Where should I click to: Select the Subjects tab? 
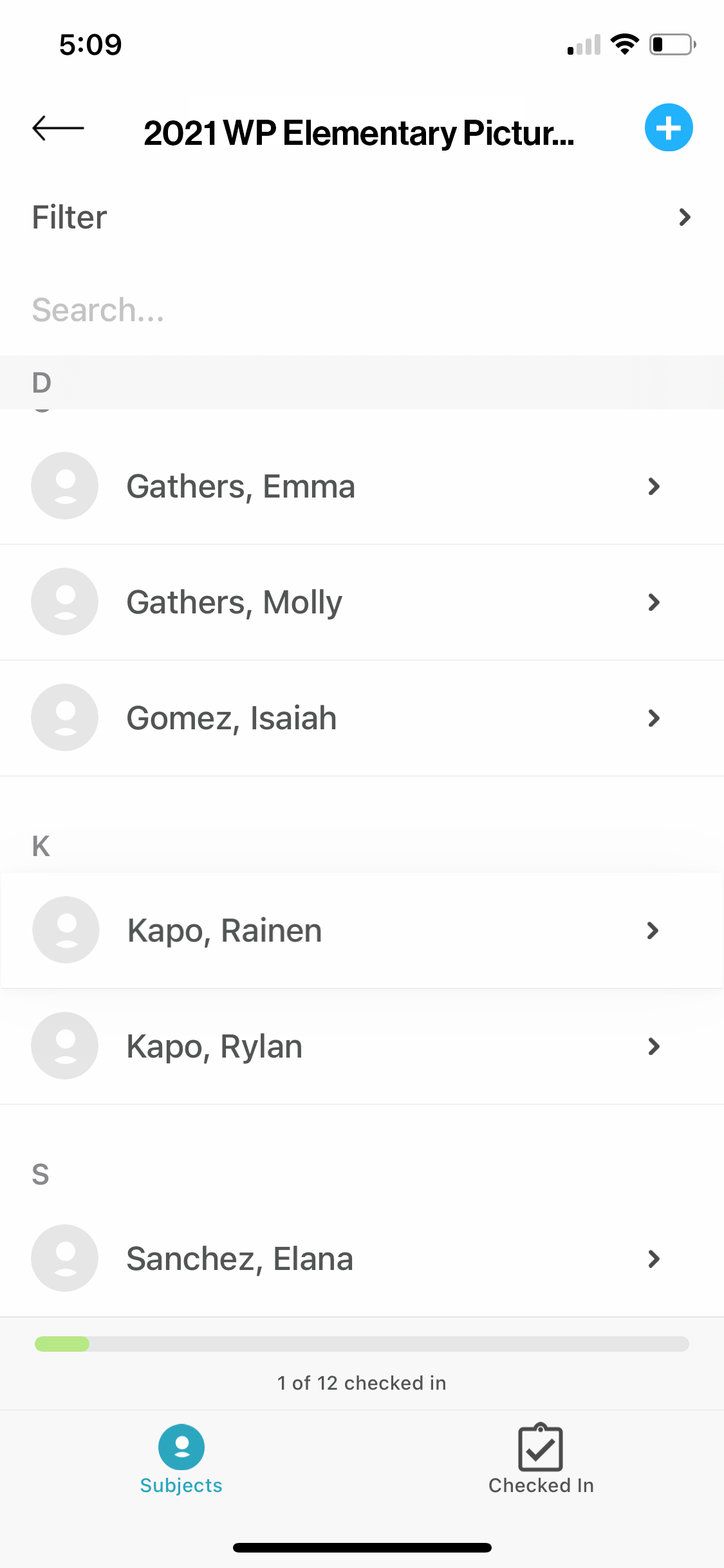pos(181,1459)
